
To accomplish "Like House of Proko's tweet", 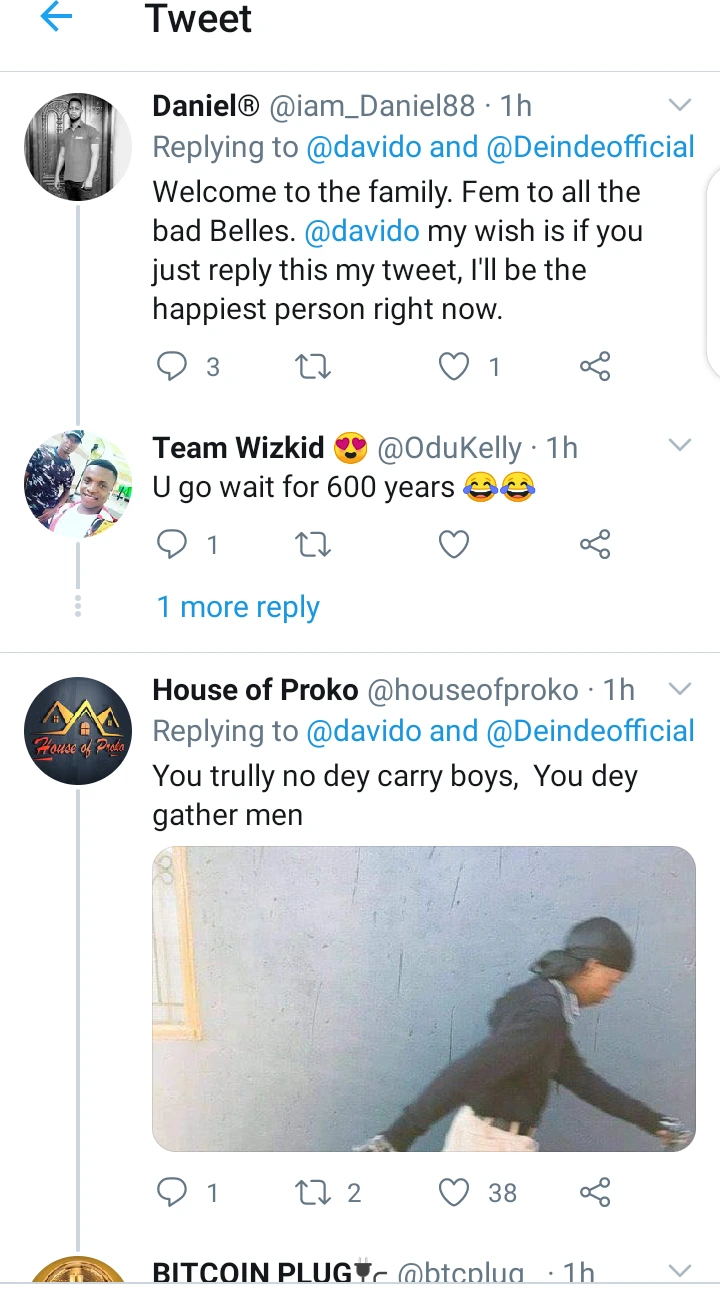I will (455, 1192).
